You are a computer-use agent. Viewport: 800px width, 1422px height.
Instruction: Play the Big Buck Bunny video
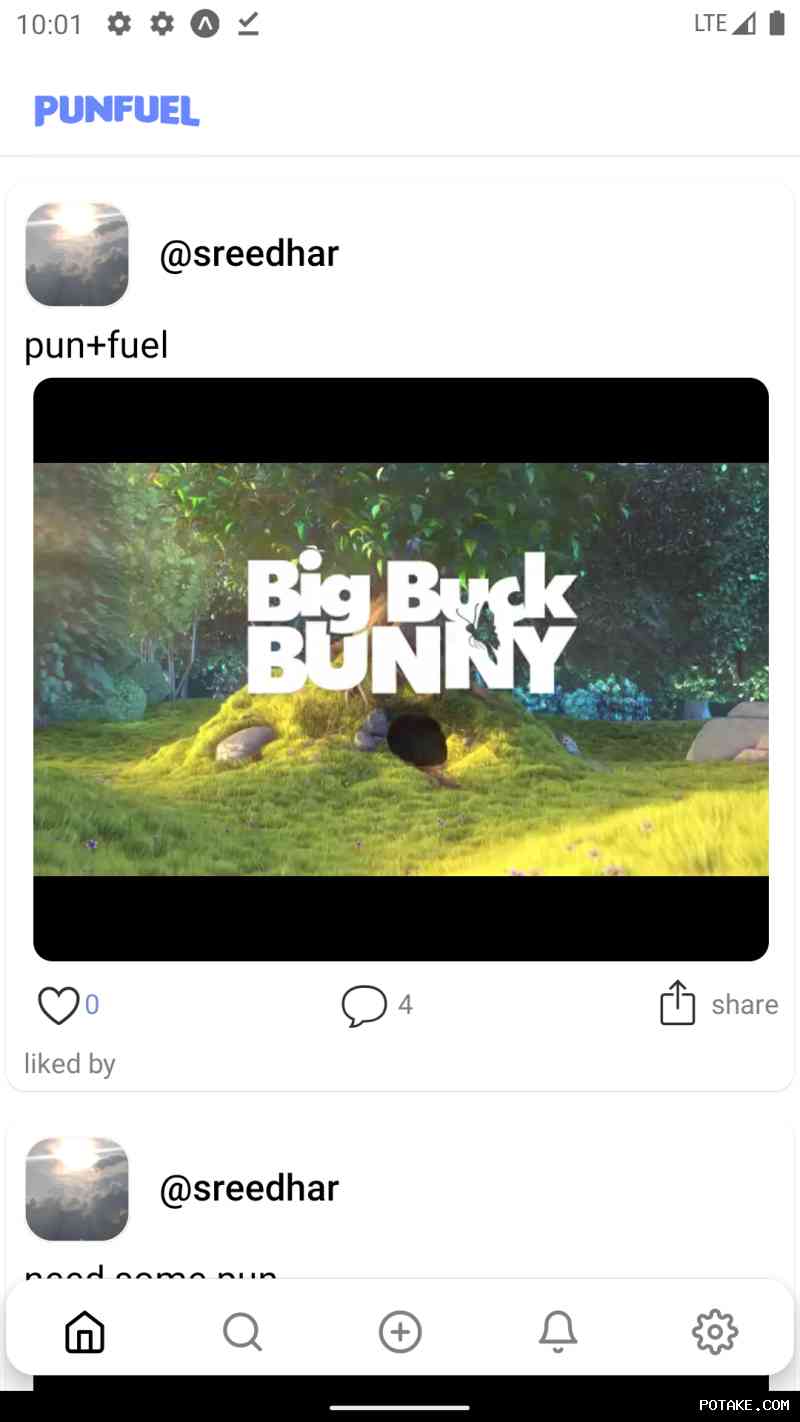pyautogui.click(x=400, y=669)
